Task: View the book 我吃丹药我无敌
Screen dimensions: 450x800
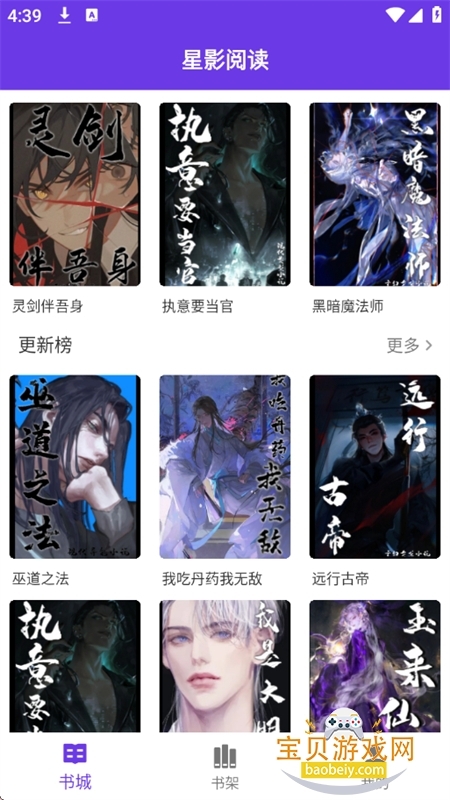Action: 225,467
